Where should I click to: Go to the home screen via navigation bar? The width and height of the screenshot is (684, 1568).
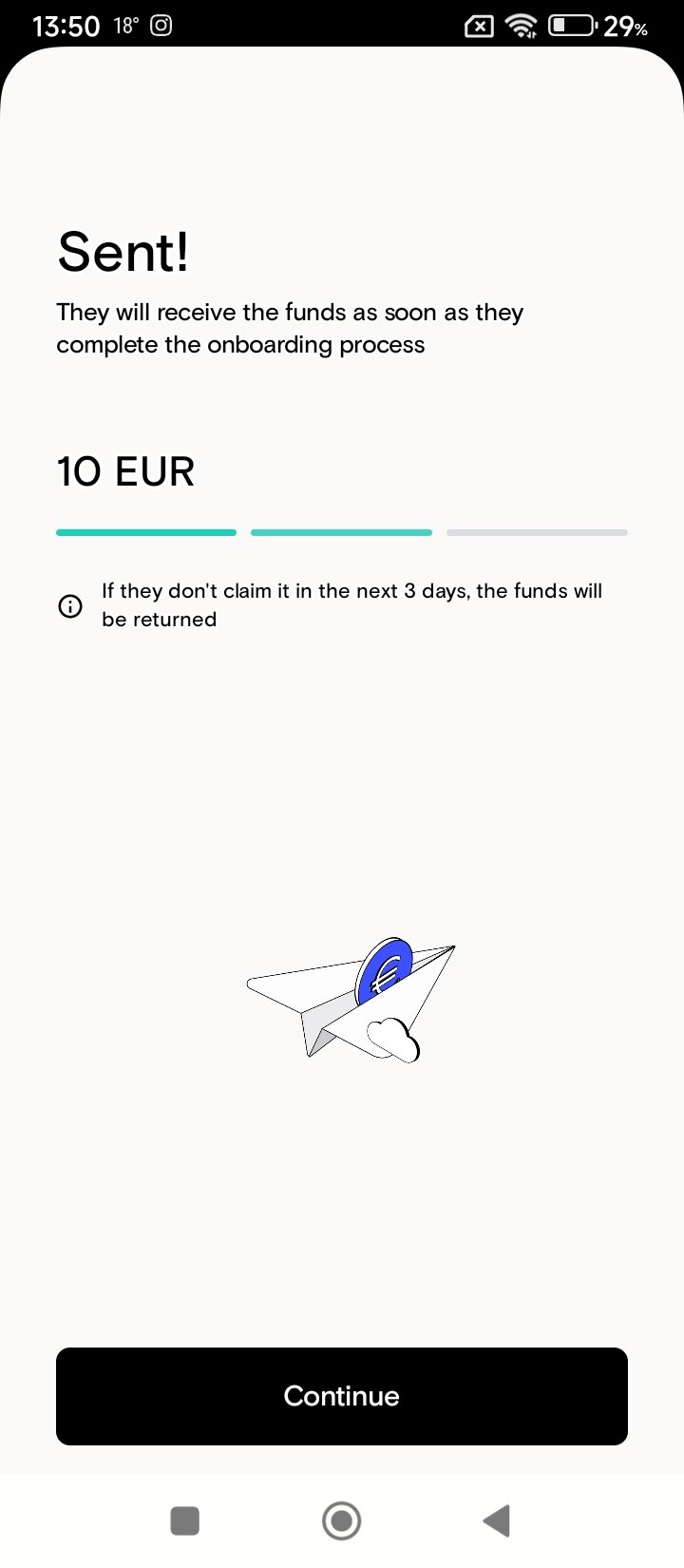coord(342,1520)
